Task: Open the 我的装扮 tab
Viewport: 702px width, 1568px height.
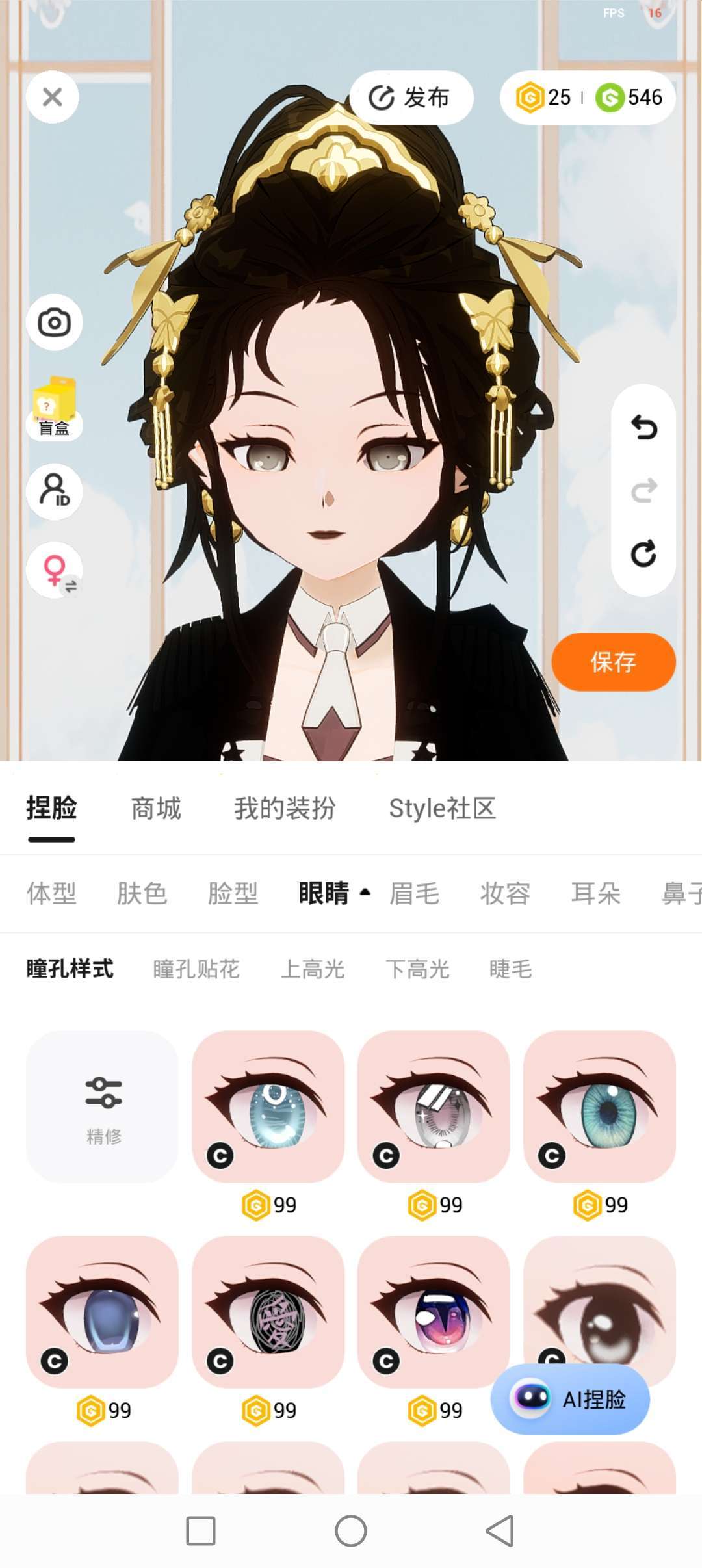Action: [x=285, y=809]
